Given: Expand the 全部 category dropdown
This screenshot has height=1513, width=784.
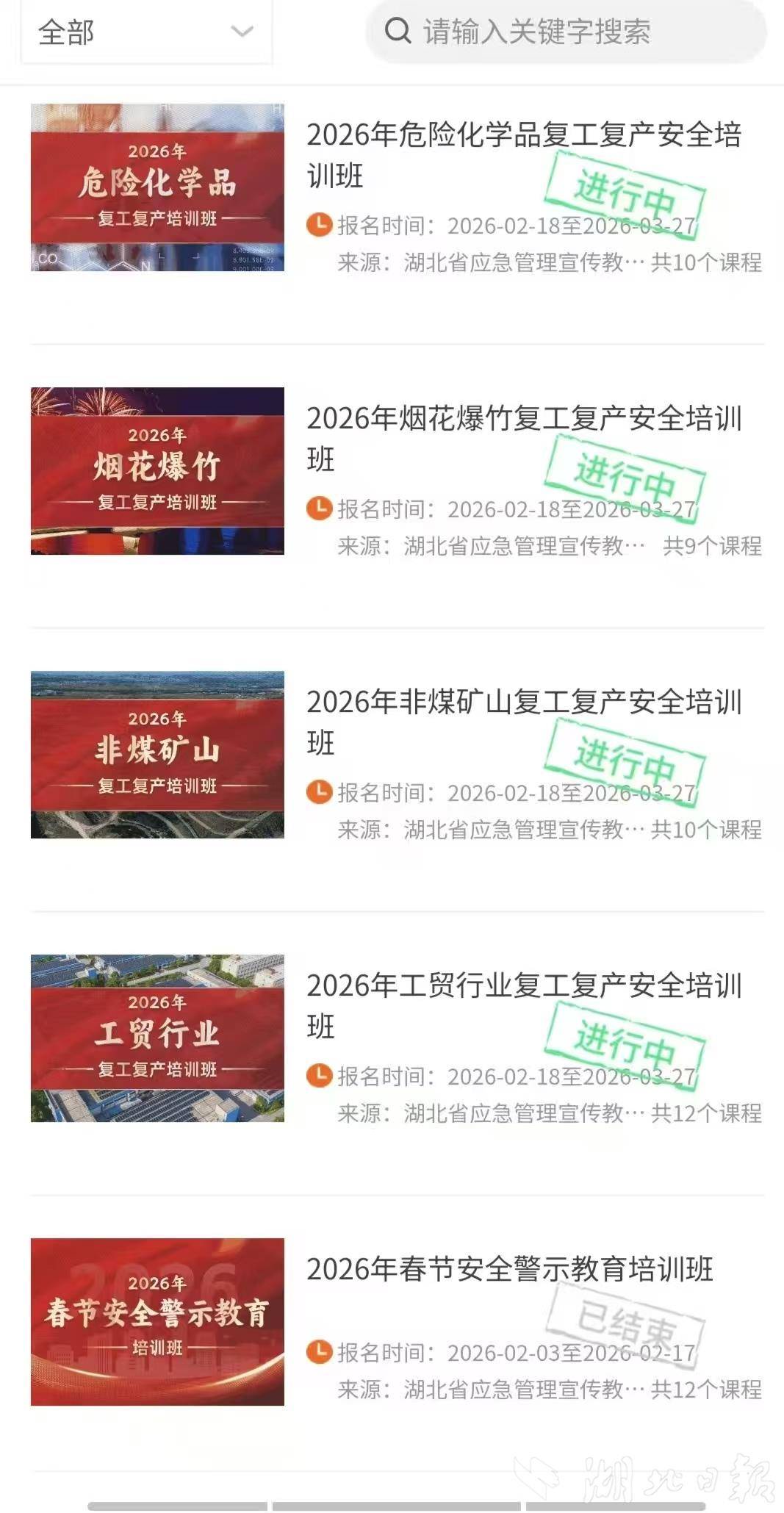Looking at the screenshot, I should 146,32.
